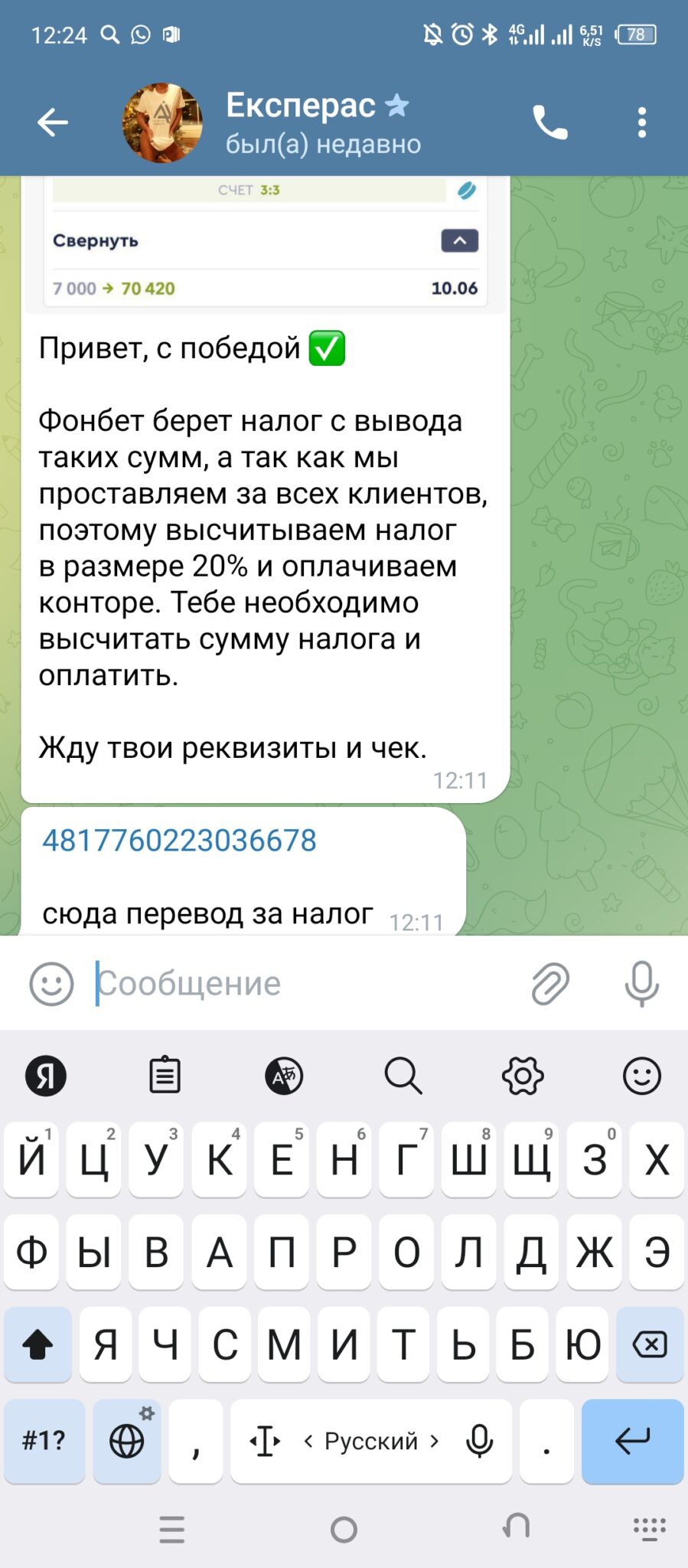Screen dimensions: 688x1568
Task: Open Експерас profile from the avatar
Action: pos(162,122)
